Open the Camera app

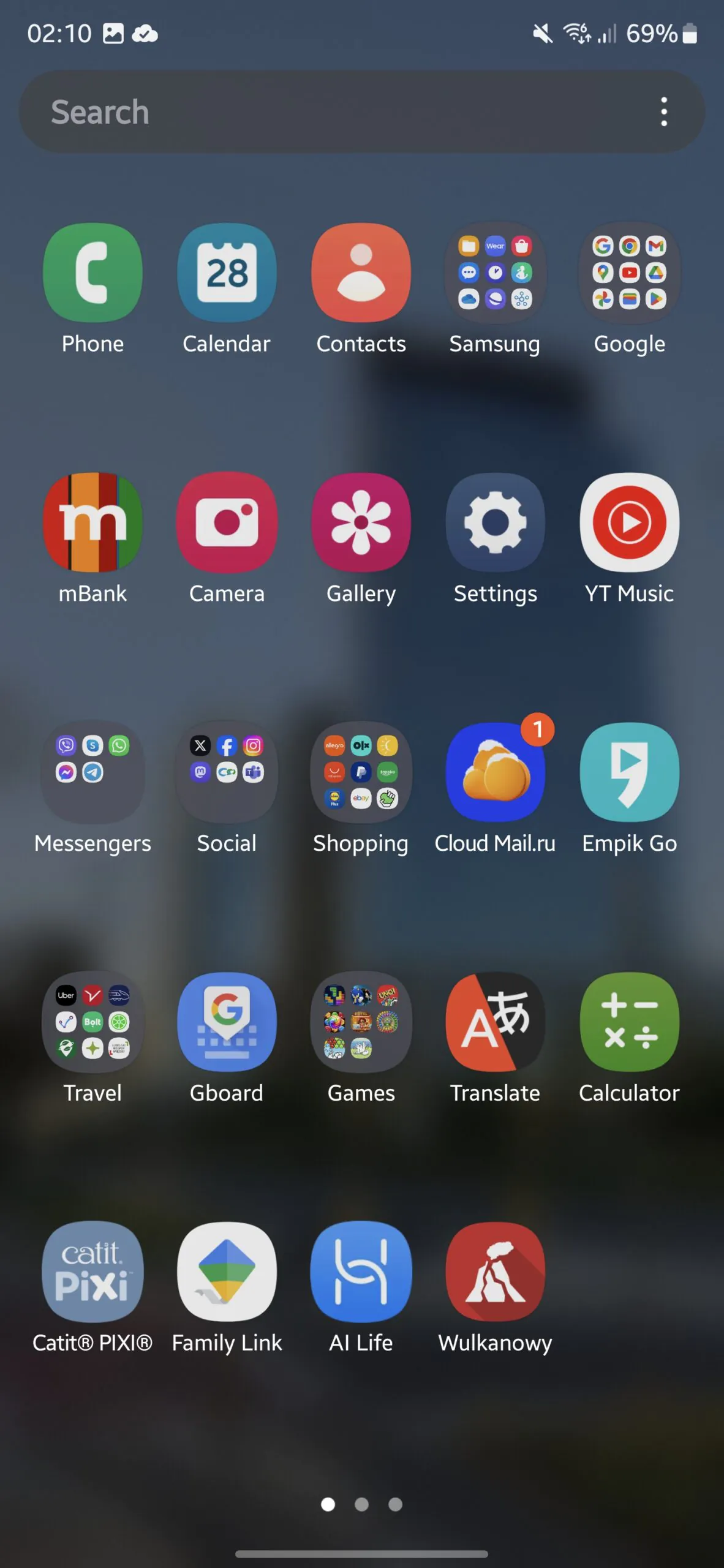click(227, 522)
